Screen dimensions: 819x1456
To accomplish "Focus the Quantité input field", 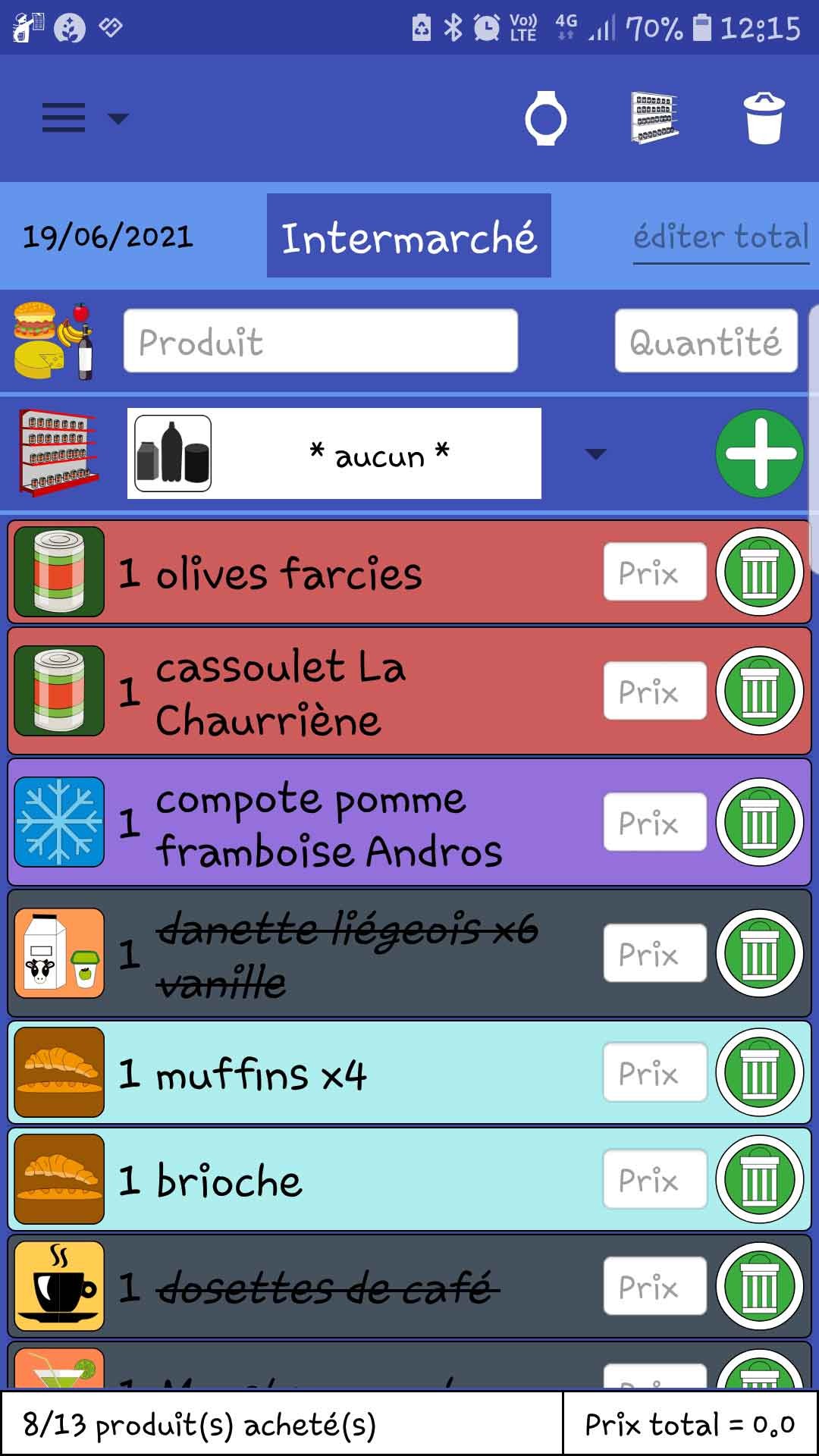I will tap(706, 341).
